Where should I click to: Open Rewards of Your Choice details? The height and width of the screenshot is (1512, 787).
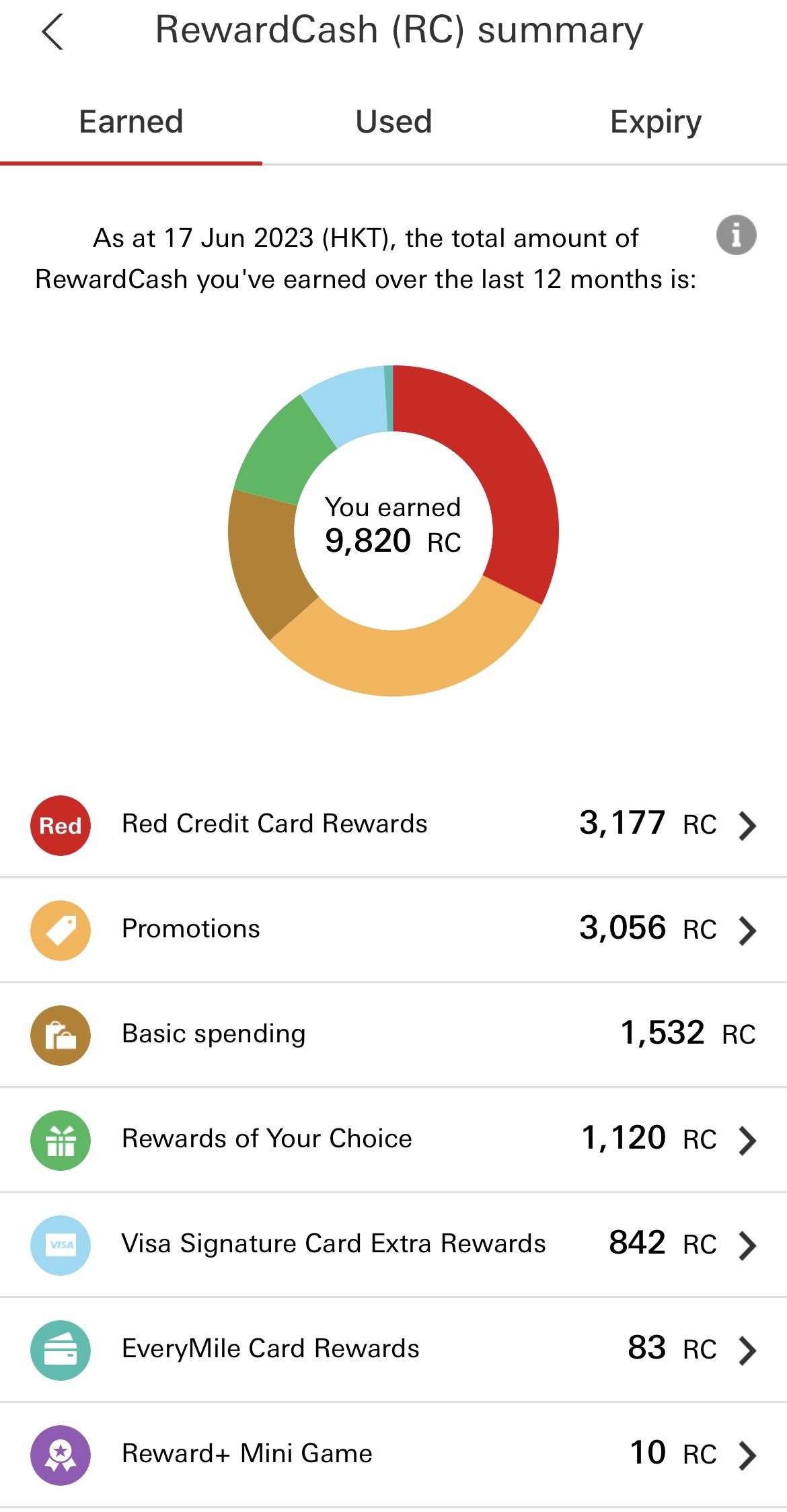click(394, 1140)
